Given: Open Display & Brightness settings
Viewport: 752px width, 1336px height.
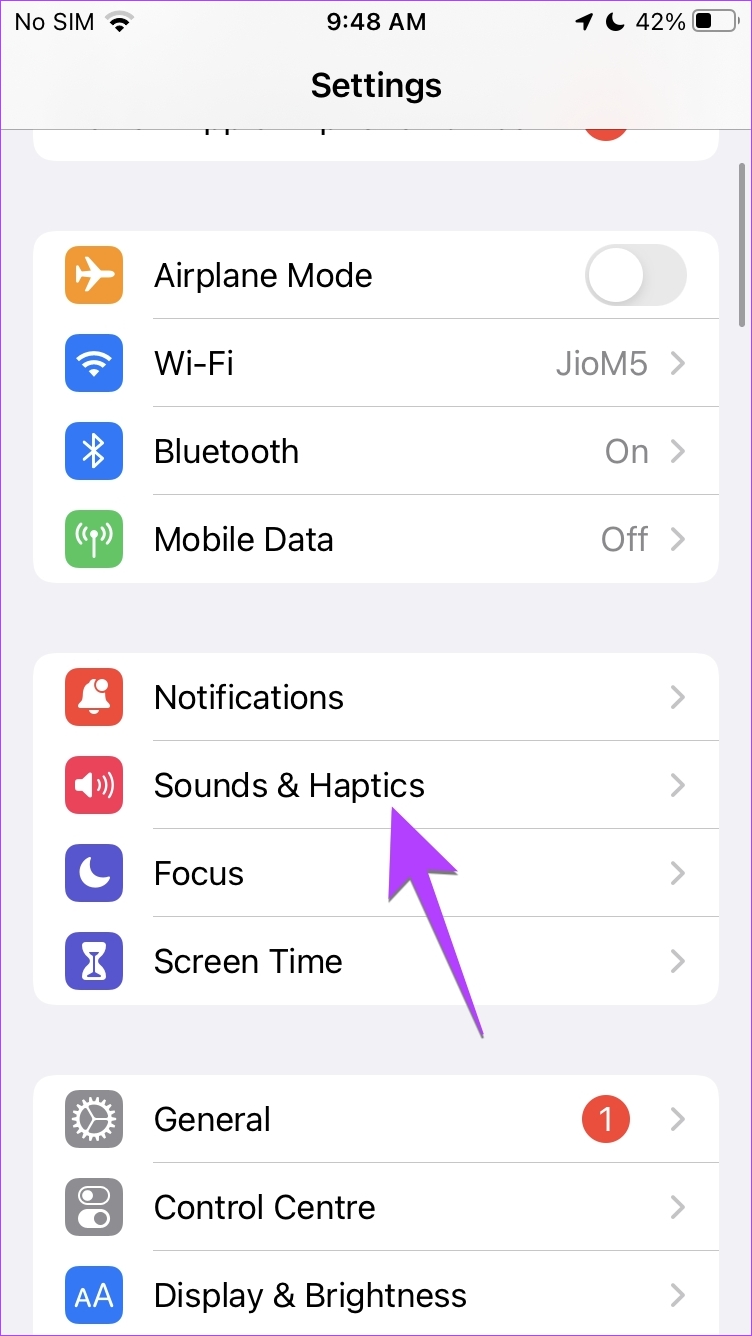Looking at the screenshot, I should (x=376, y=1294).
